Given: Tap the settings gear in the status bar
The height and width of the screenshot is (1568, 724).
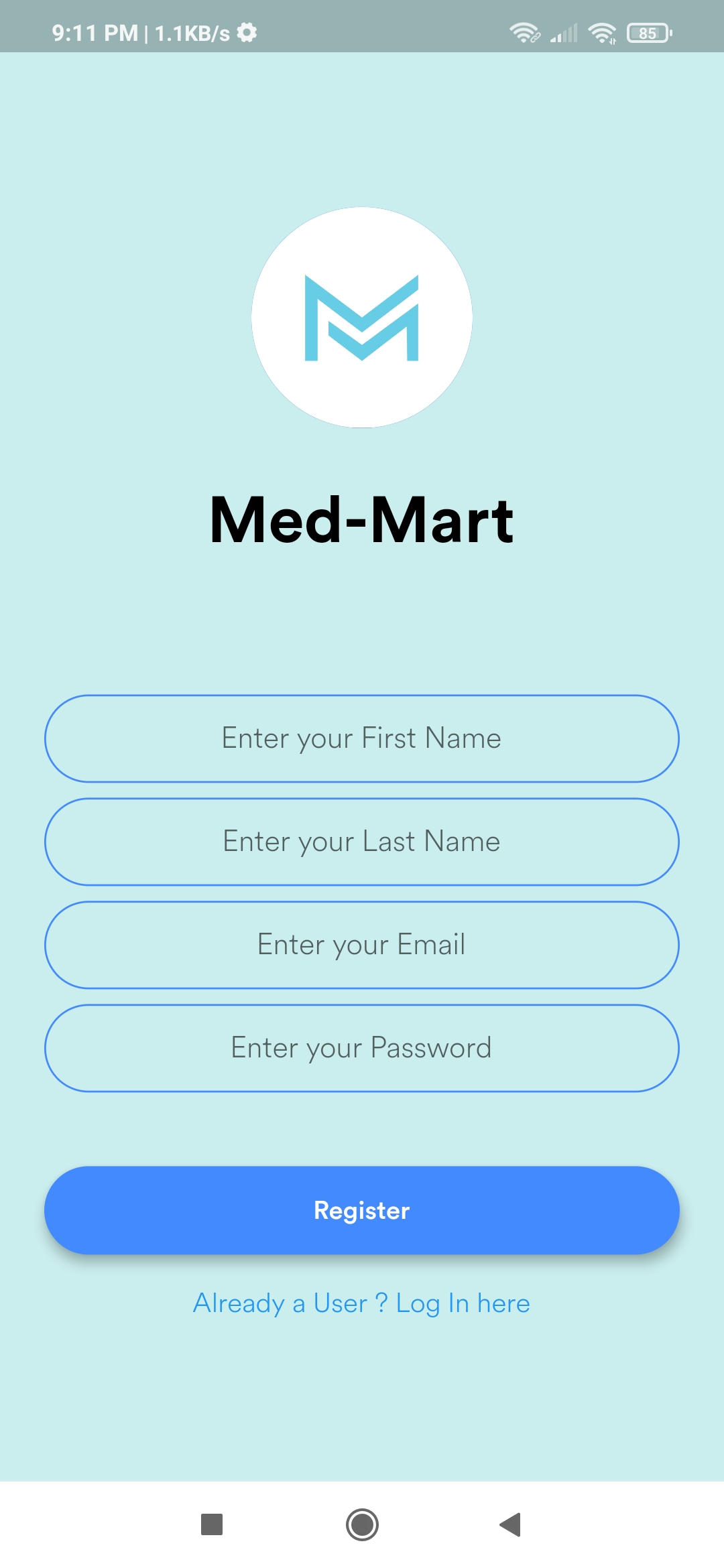Looking at the screenshot, I should click(x=246, y=32).
